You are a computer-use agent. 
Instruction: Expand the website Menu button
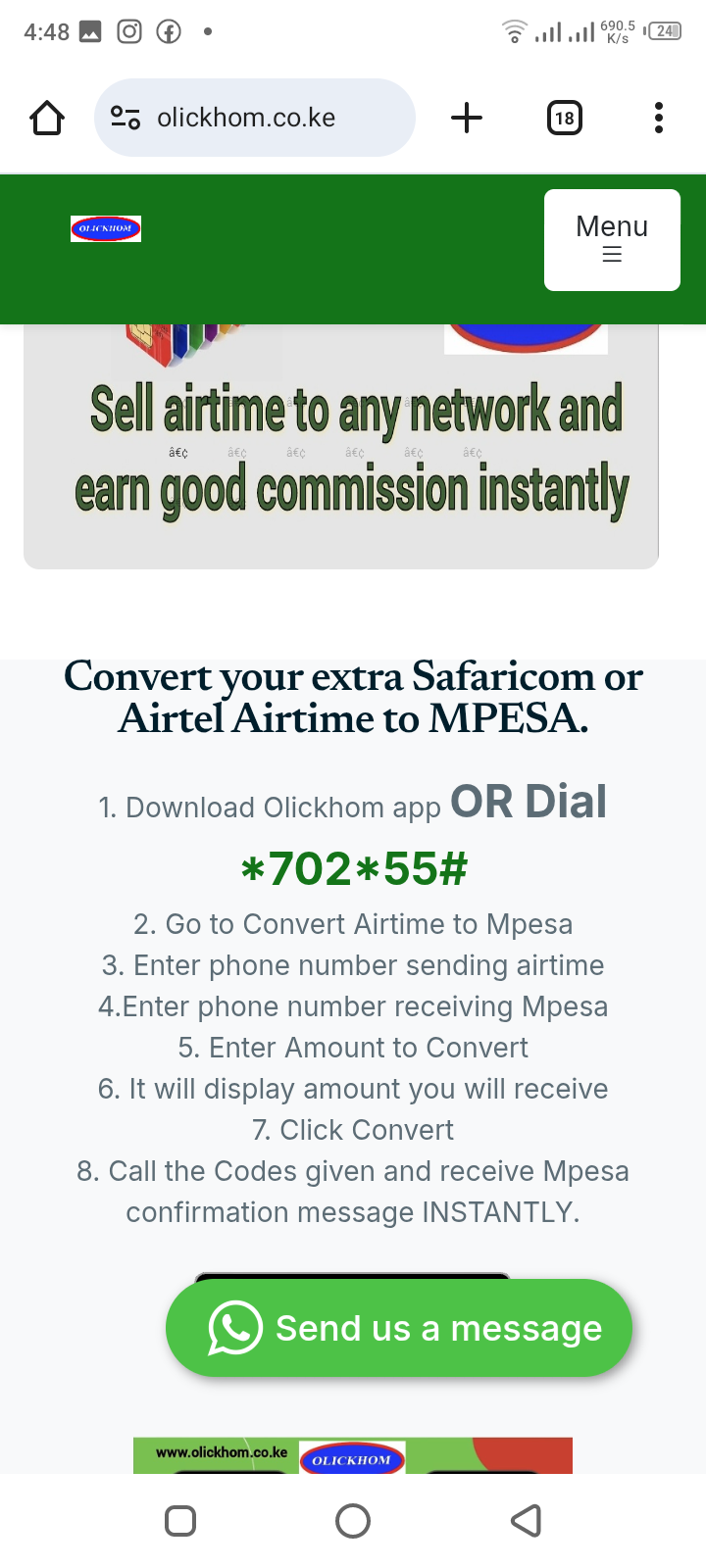pyautogui.click(x=612, y=240)
